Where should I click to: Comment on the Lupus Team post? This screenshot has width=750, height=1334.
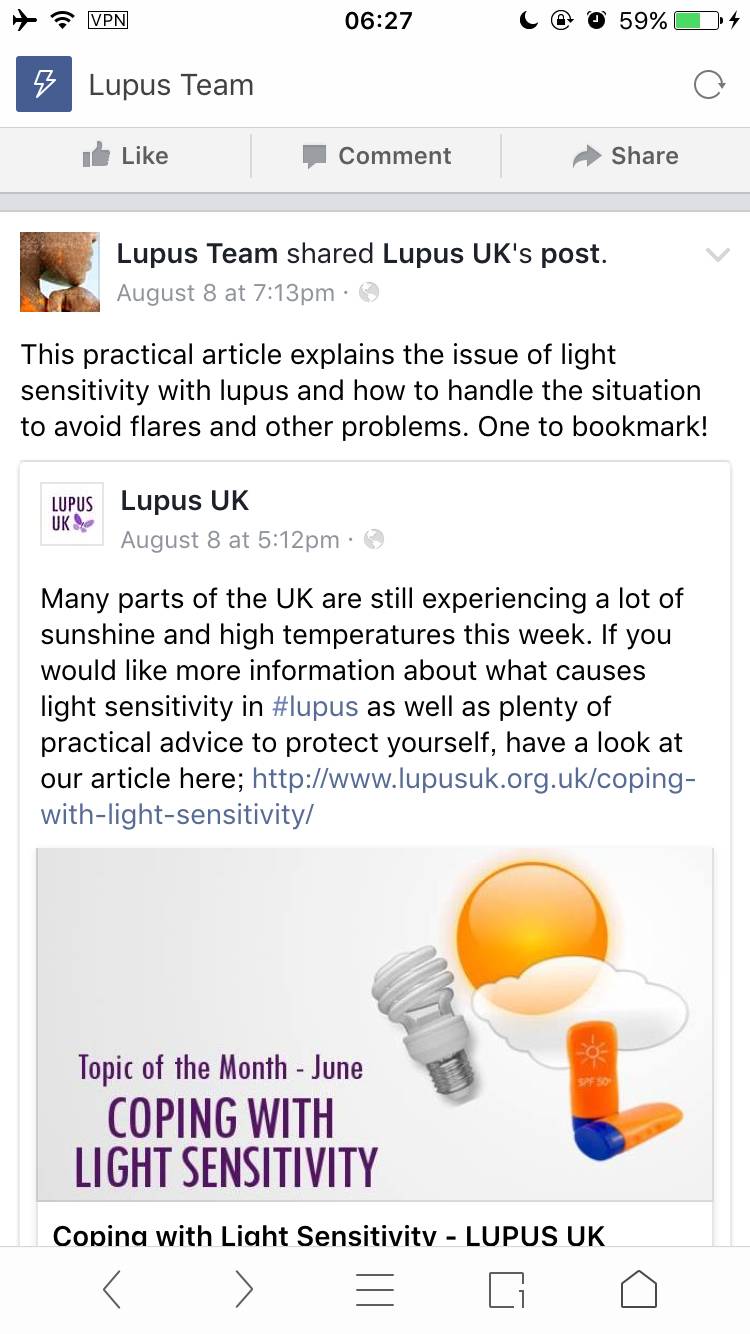[x=376, y=156]
